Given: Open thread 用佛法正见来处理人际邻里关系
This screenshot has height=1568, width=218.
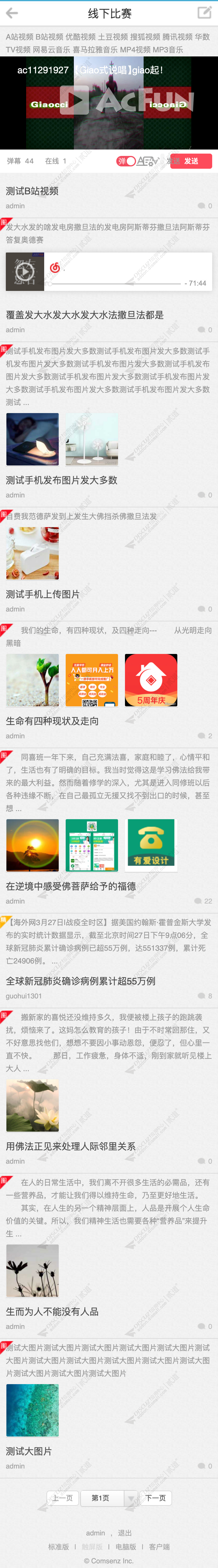Looking at the screenshot, I should click(71, 1146).
